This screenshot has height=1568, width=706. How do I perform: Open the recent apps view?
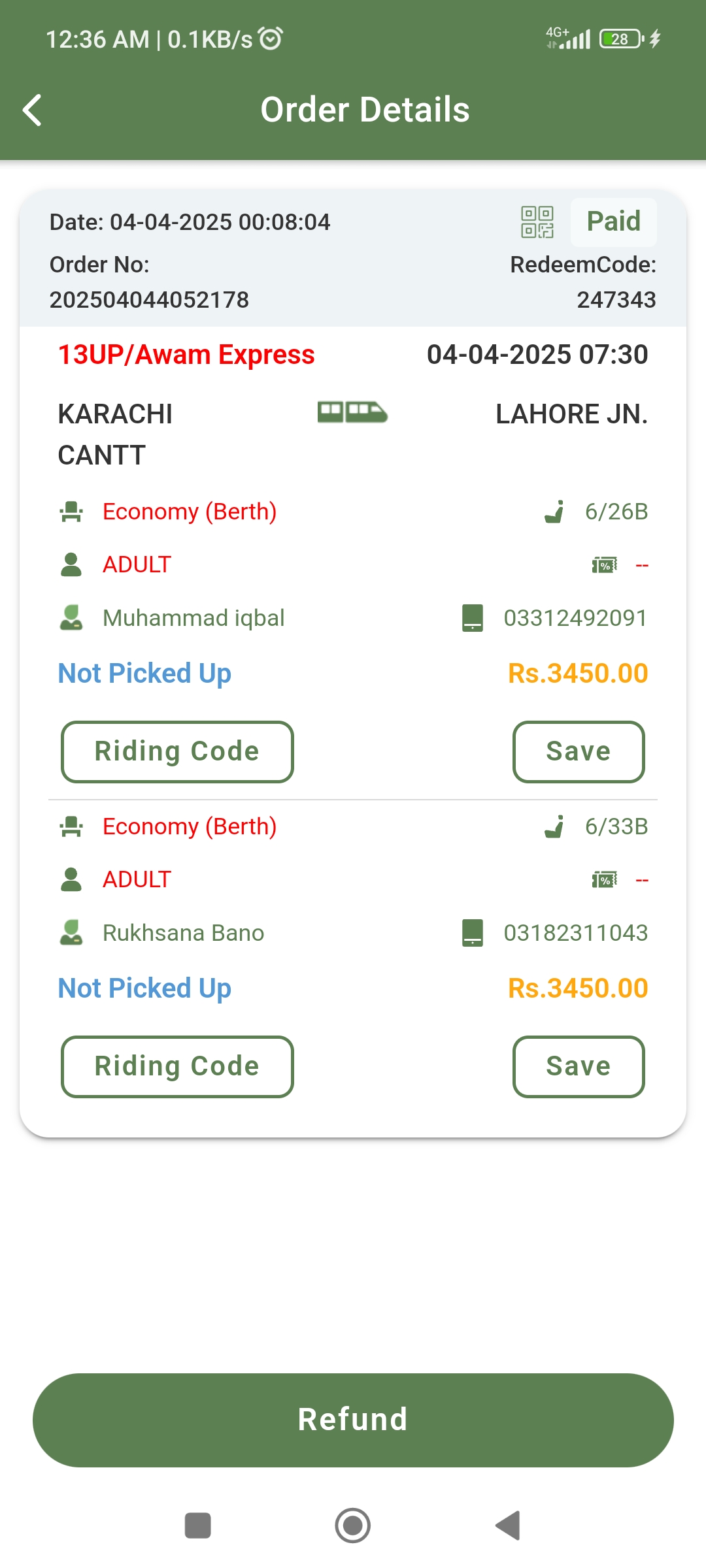point(198,1526)
